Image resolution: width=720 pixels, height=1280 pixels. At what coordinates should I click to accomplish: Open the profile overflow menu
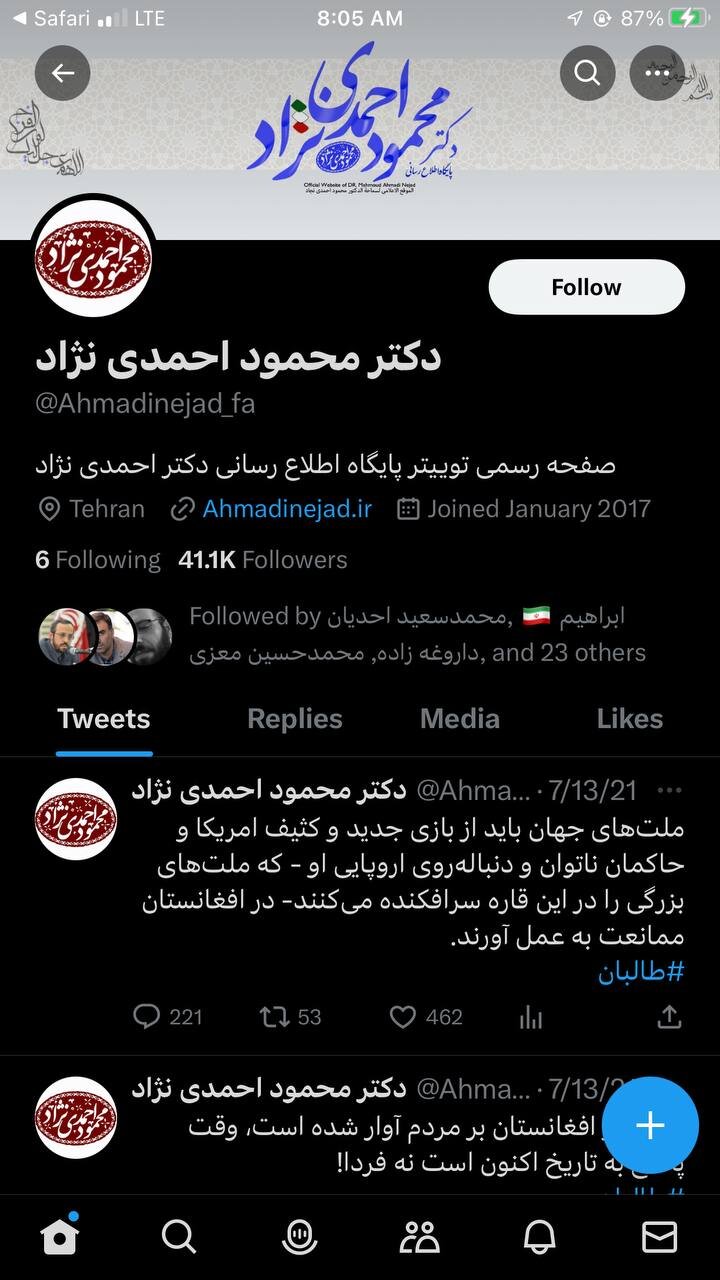point(657,73)
